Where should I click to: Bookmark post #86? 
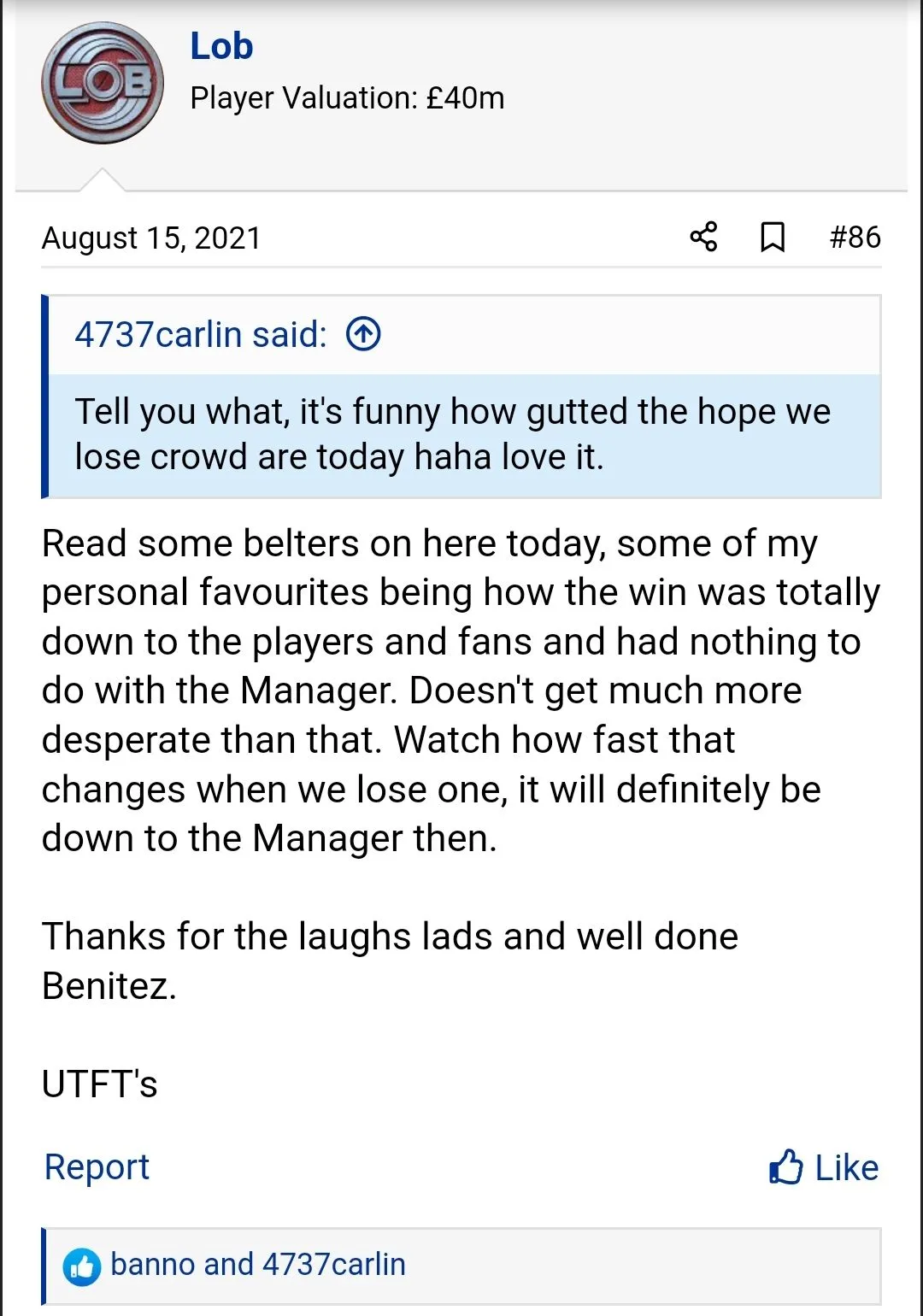click(773, 237)
